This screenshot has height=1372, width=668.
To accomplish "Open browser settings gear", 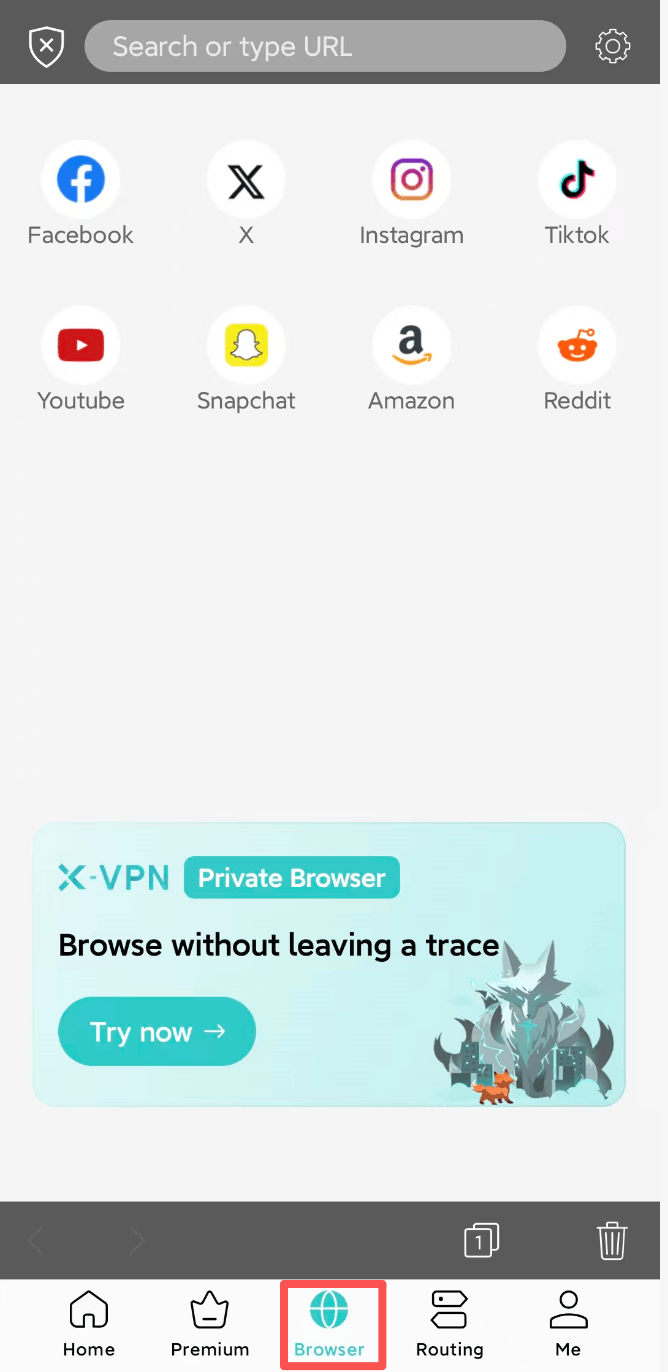I will pos(612,46).
